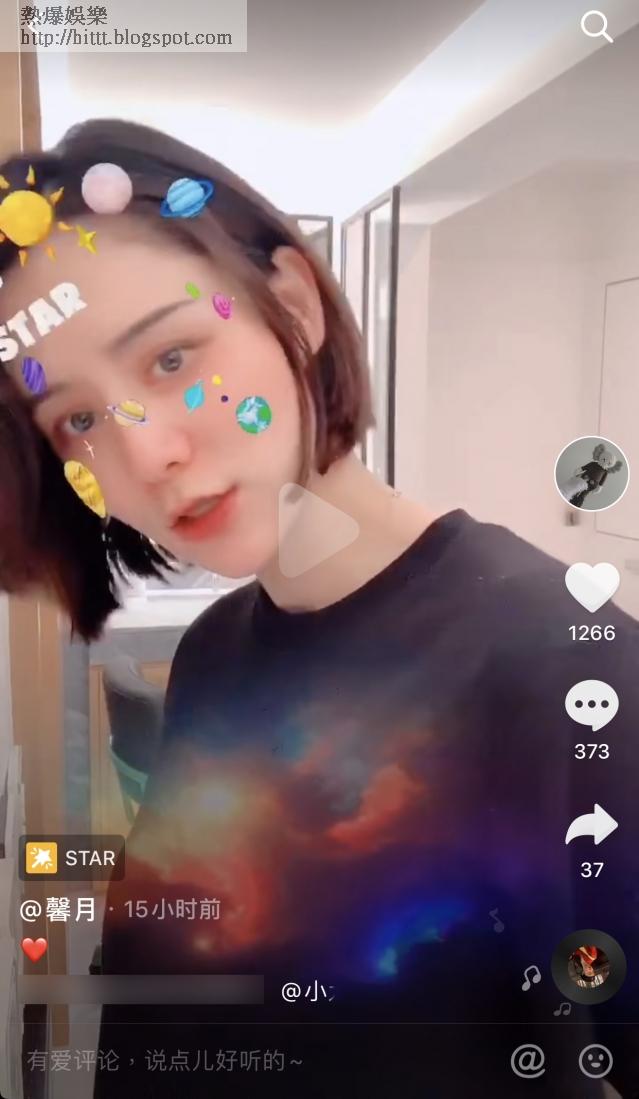The width and height of the screenshot is (639, 1099).
Task: Open the STAR effect sticker tag
Action: tap(72, 858)
